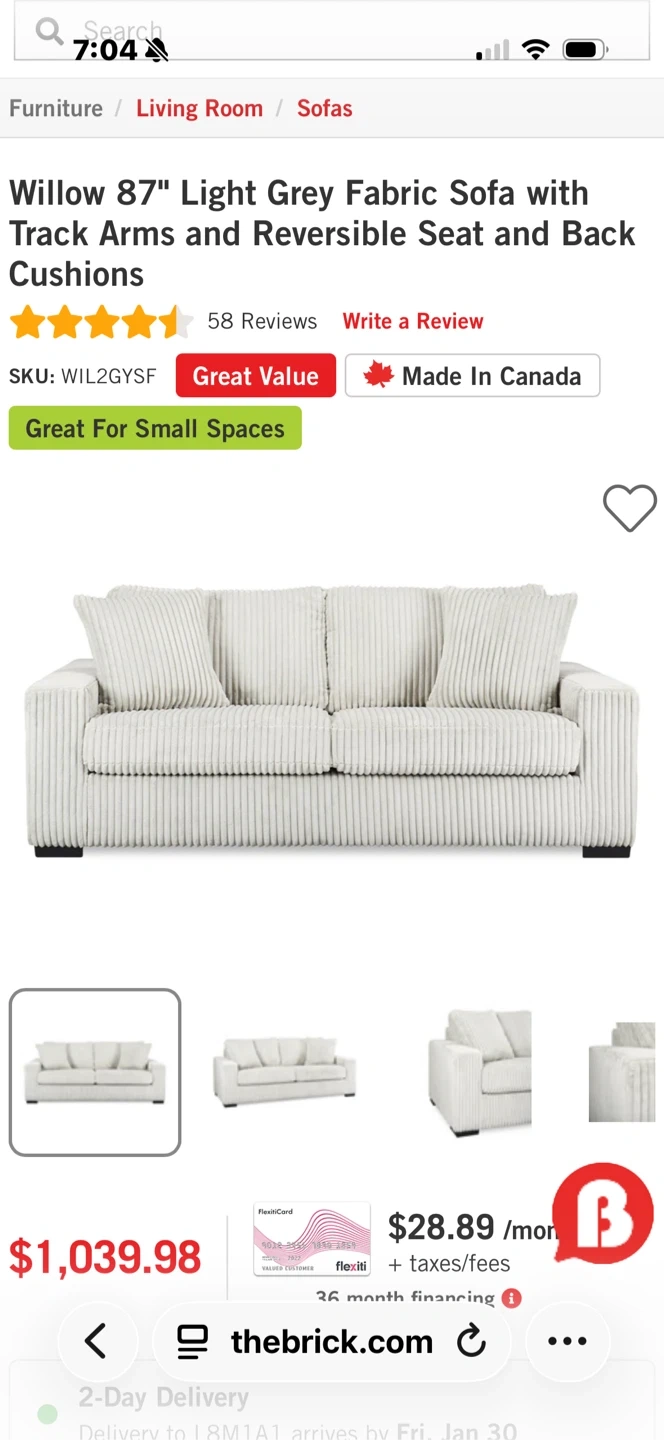Open the red chat bubble button
Image resolution: width=664 pixels, height=1440 pixels.
(x=602, y=1213)
